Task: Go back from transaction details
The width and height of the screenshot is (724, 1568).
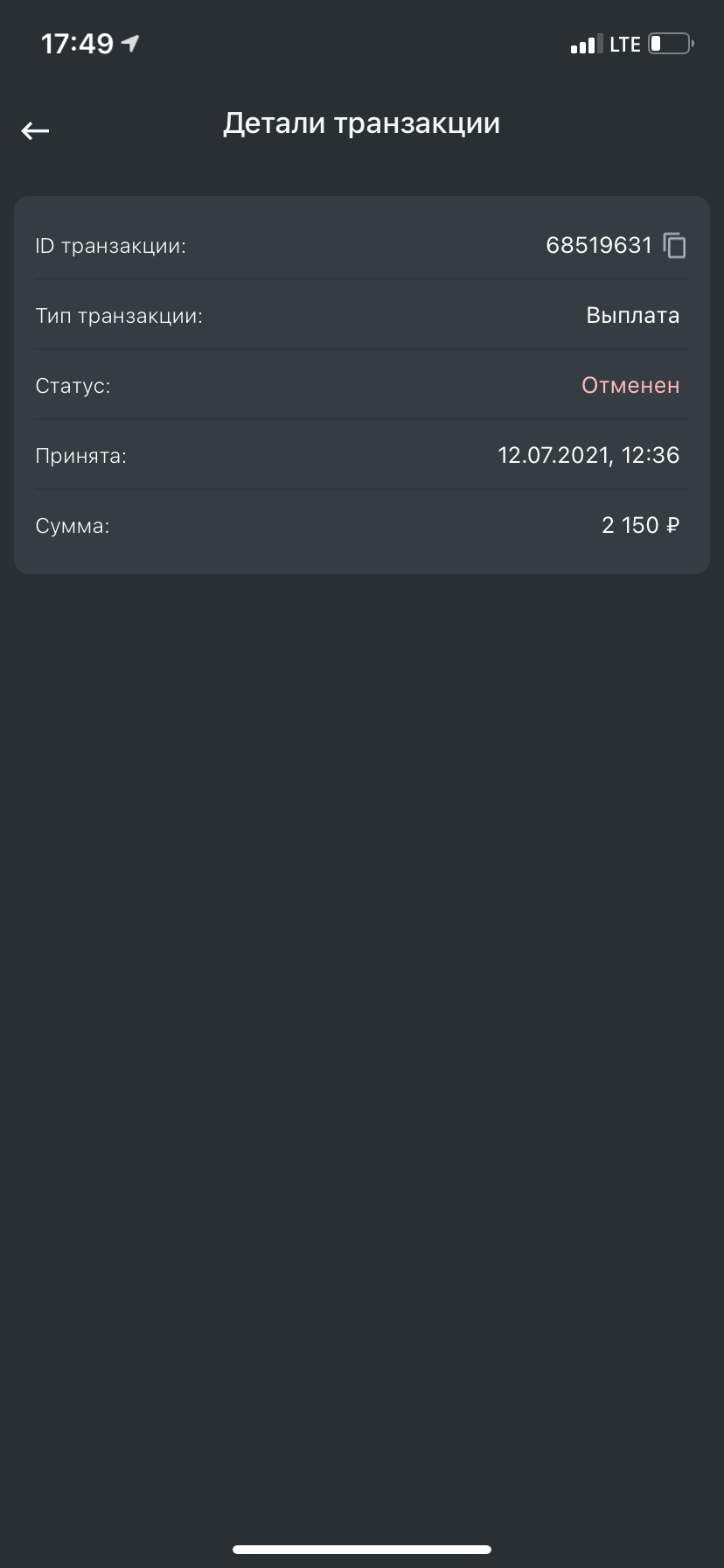Action: click(x=35, y=131)
